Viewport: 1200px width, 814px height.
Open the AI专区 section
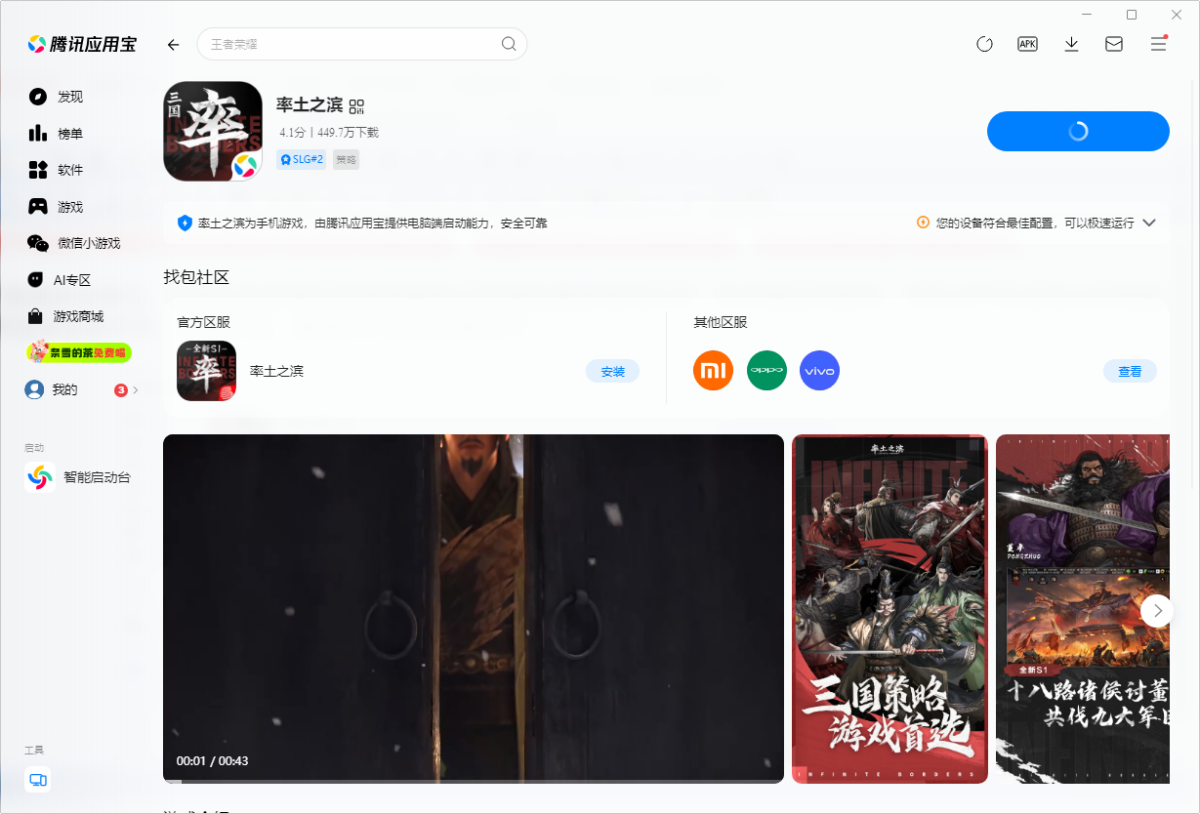point(72,280)
